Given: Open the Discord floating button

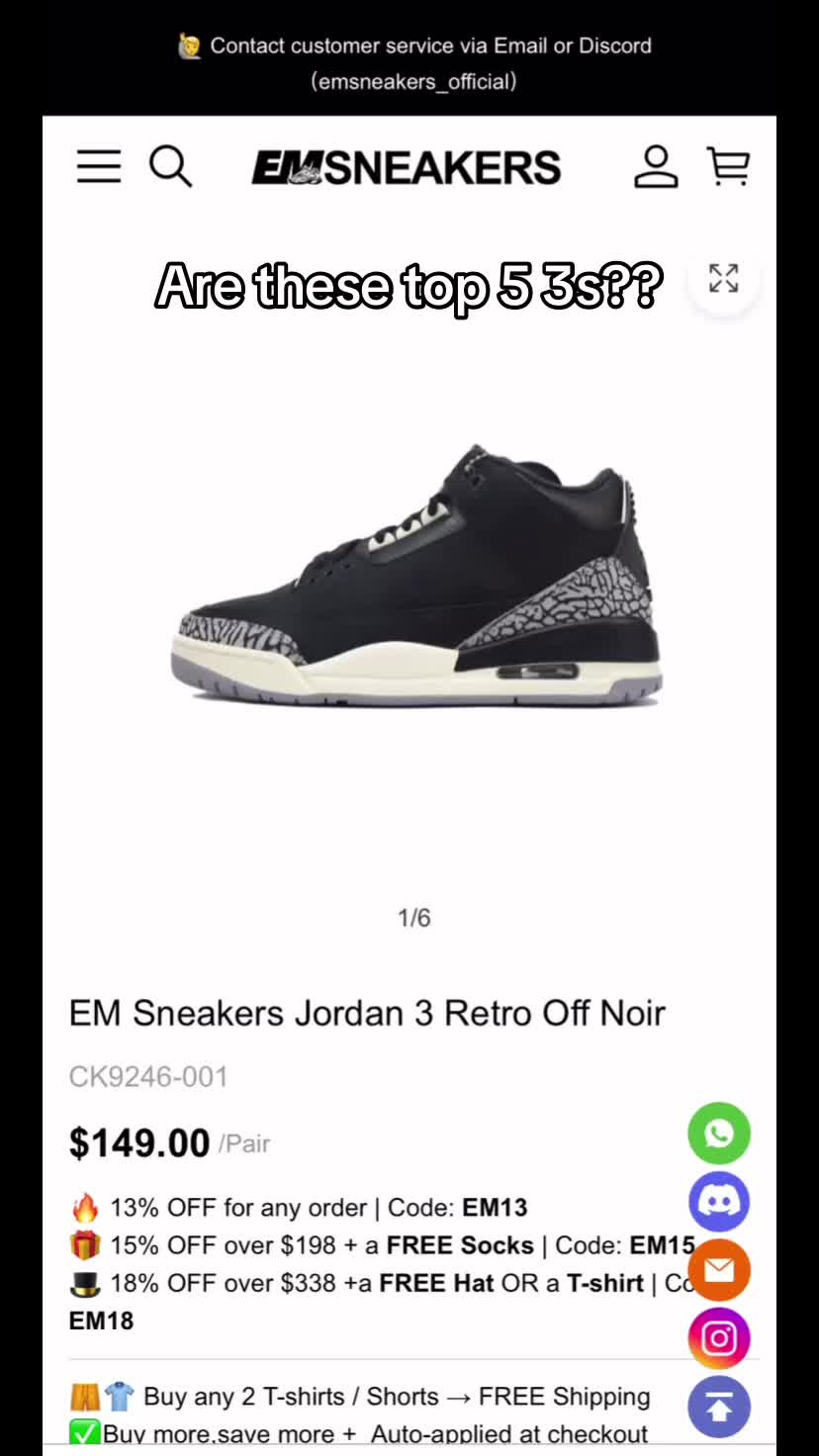Looking at the screenshot, I should pos(719,1202).
